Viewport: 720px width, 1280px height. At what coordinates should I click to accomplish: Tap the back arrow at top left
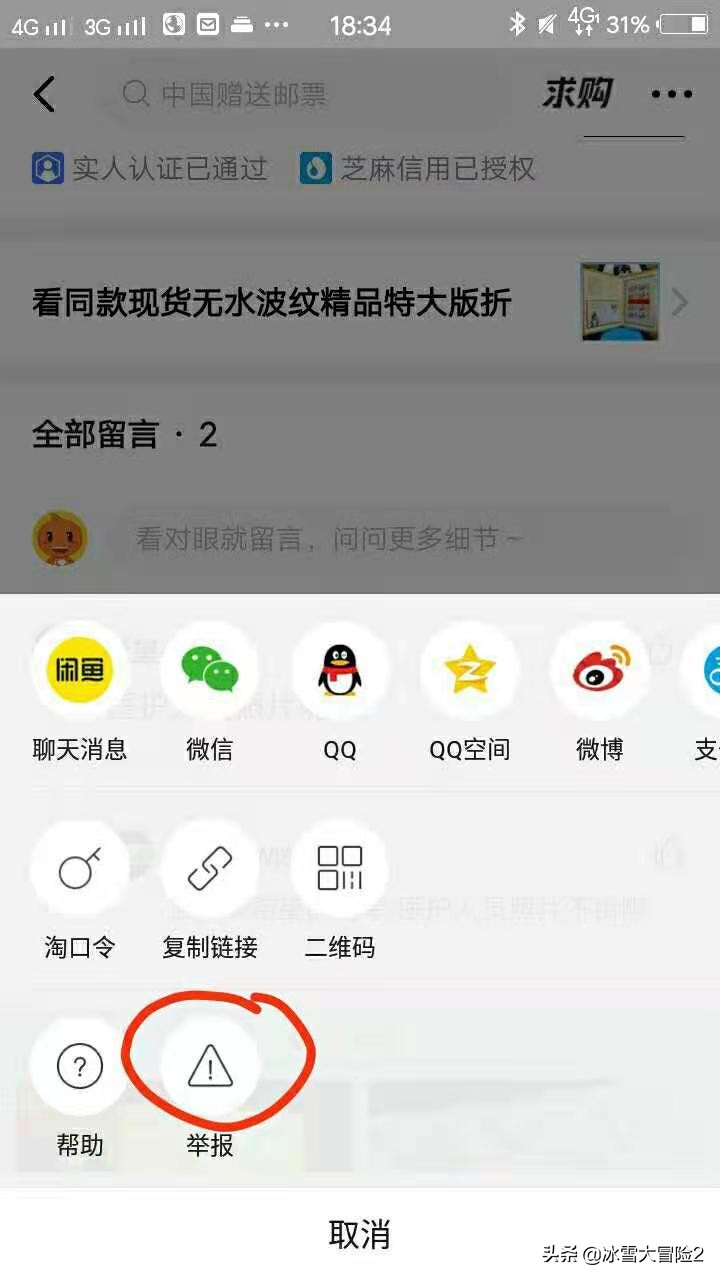point(42,93)
